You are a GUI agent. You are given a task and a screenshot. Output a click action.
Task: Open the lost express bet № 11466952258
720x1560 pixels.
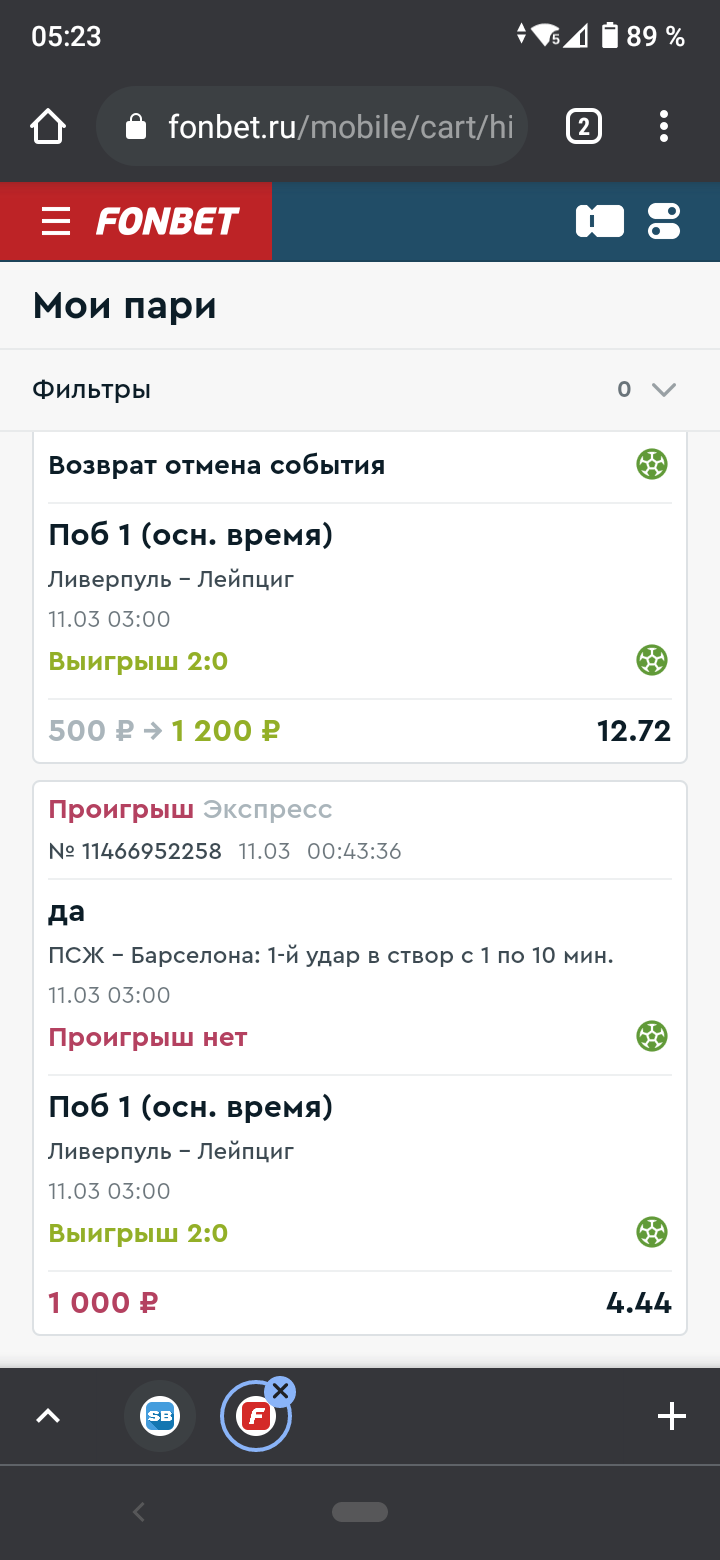coord(360,1058)
